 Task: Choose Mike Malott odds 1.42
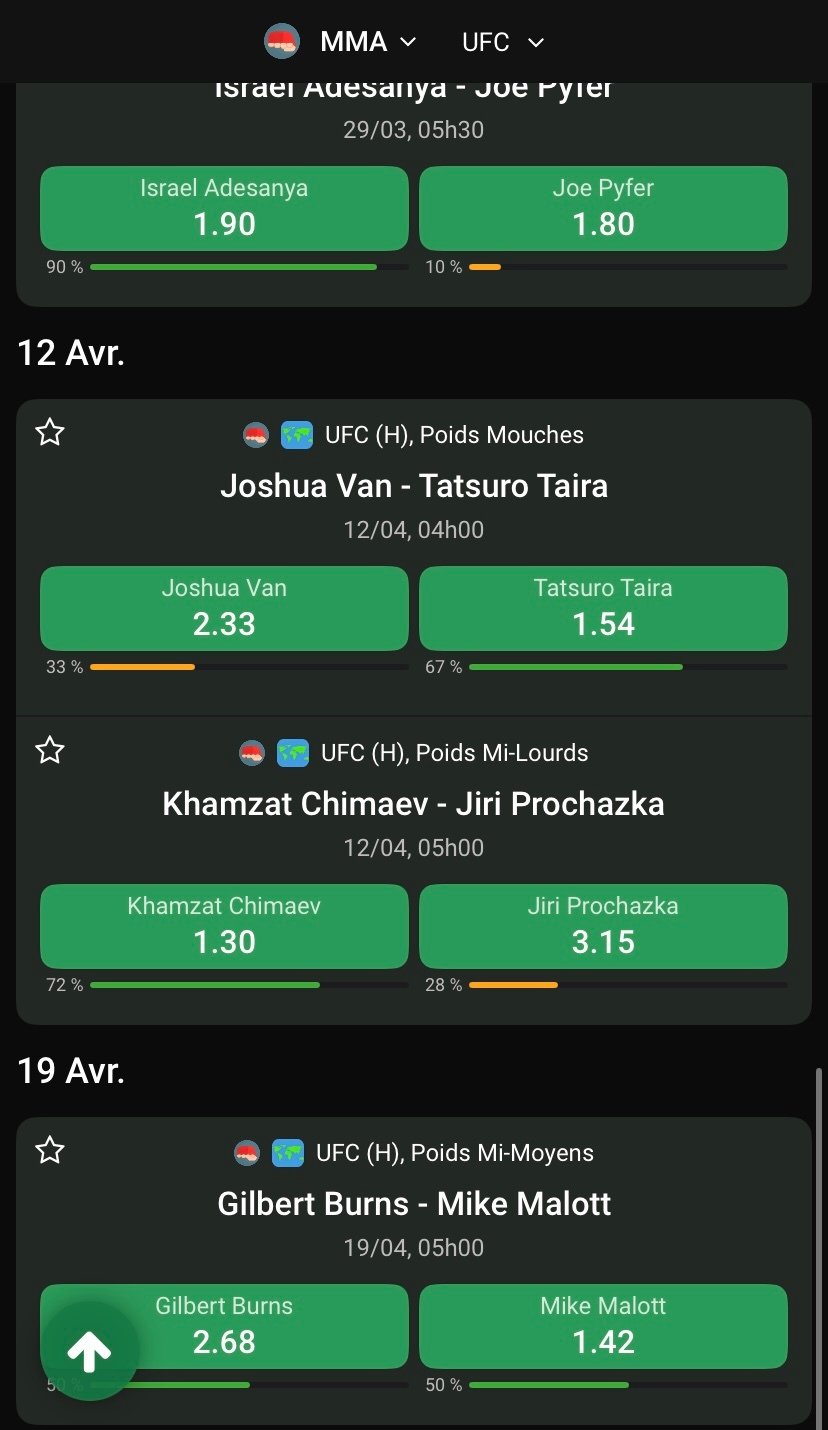603,1326
